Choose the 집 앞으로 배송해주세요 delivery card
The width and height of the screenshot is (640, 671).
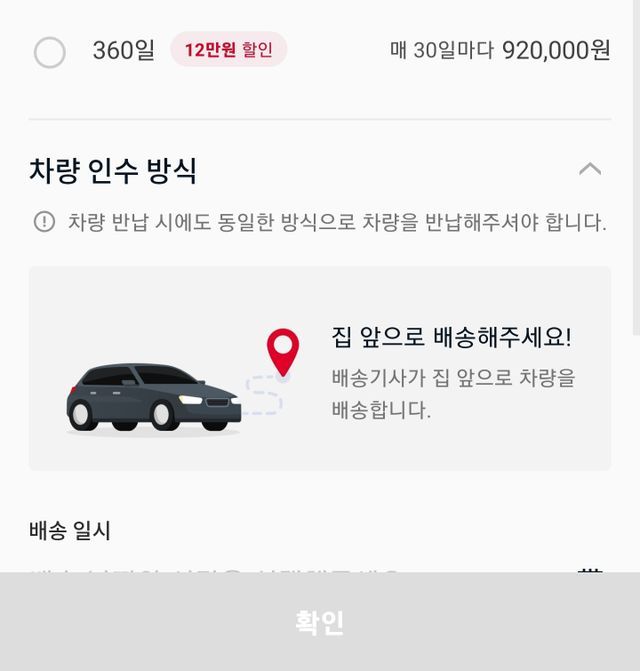coord(319,368)
